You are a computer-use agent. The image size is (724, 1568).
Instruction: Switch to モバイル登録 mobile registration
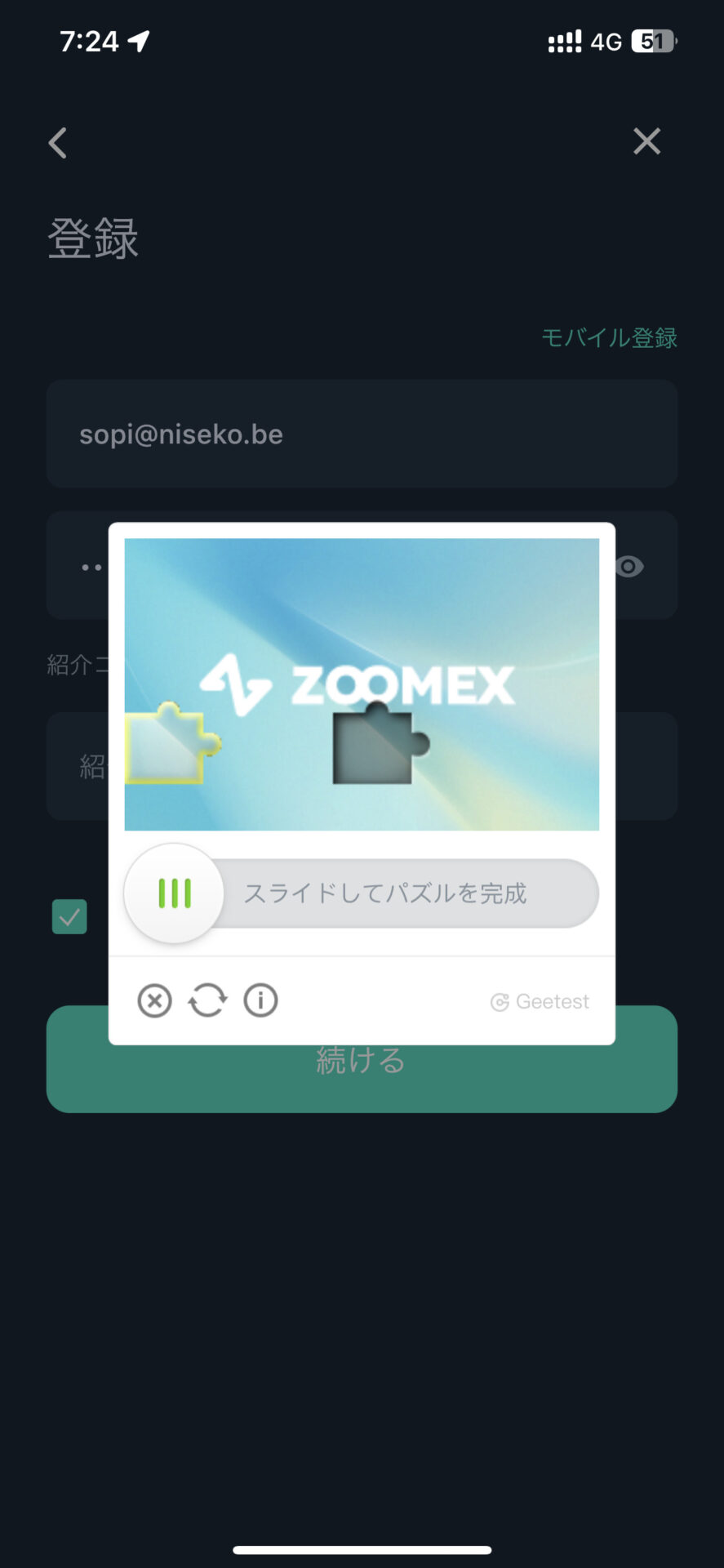pos(609,337)
